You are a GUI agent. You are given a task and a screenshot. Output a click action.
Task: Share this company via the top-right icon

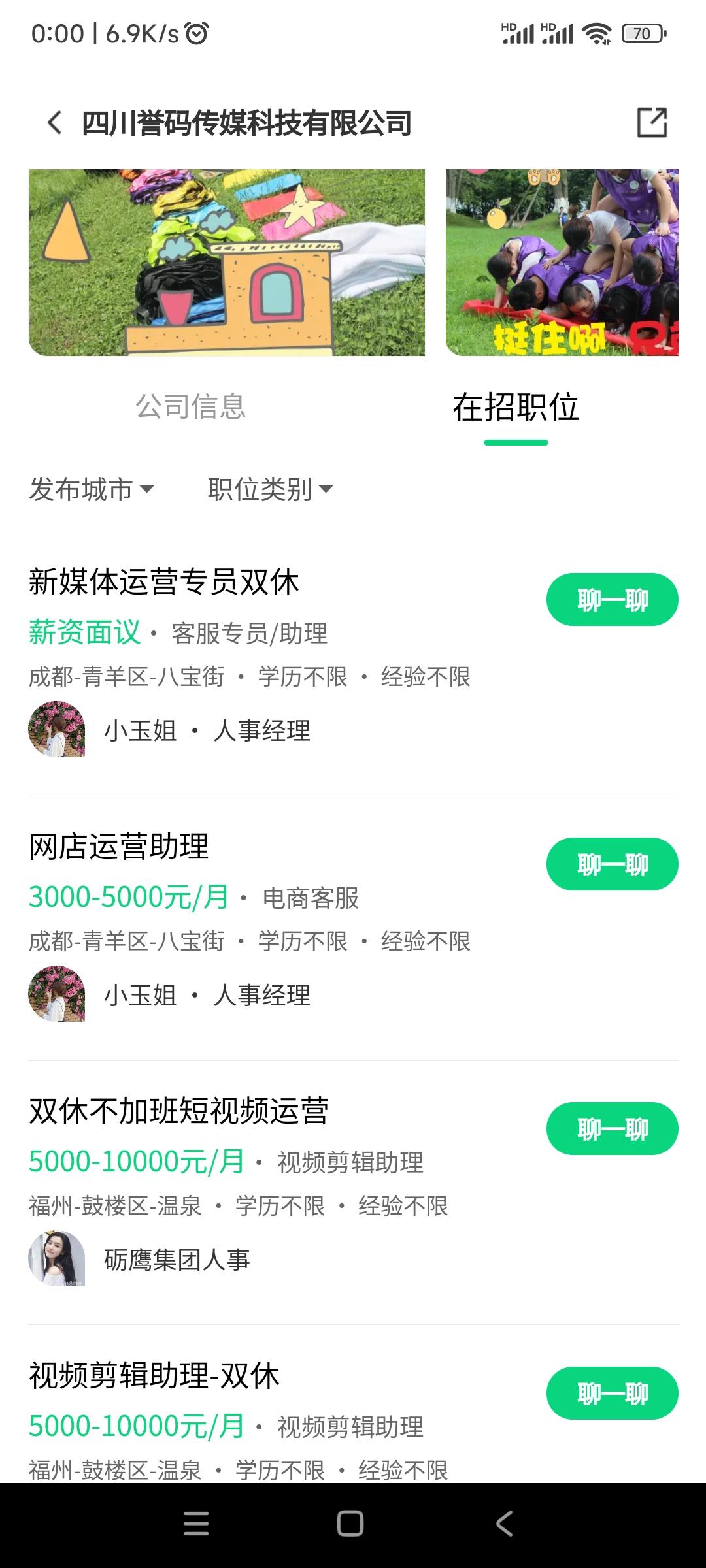[x=652, y=123]
